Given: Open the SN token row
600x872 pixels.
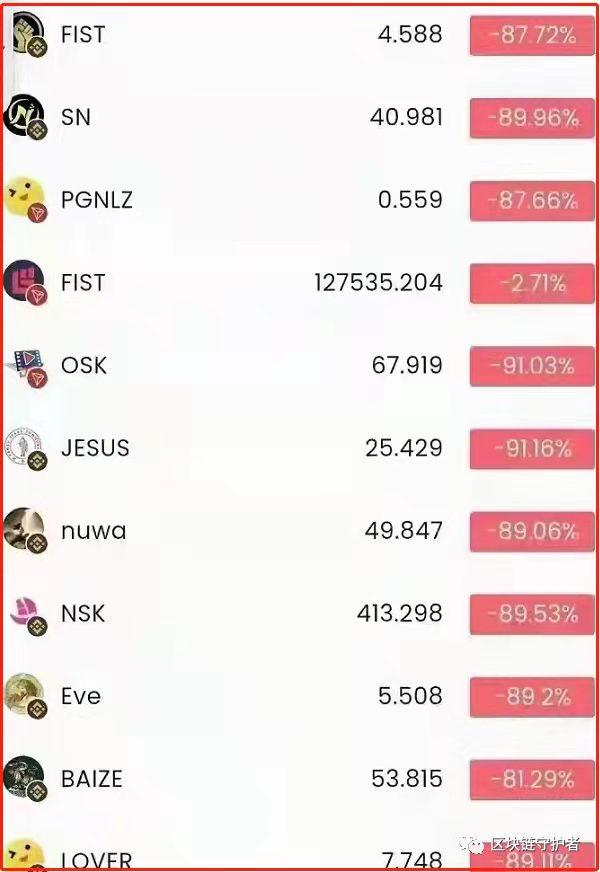Looking at the screenshot, I should (76, 117).
